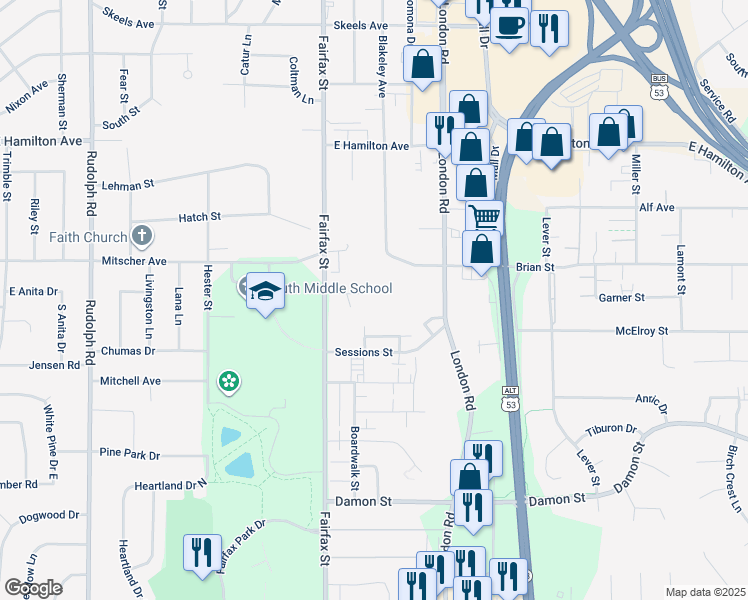Tap the shopping bag marker by Brian St
This screenshot has height=600, width=748.
[482, 249]
